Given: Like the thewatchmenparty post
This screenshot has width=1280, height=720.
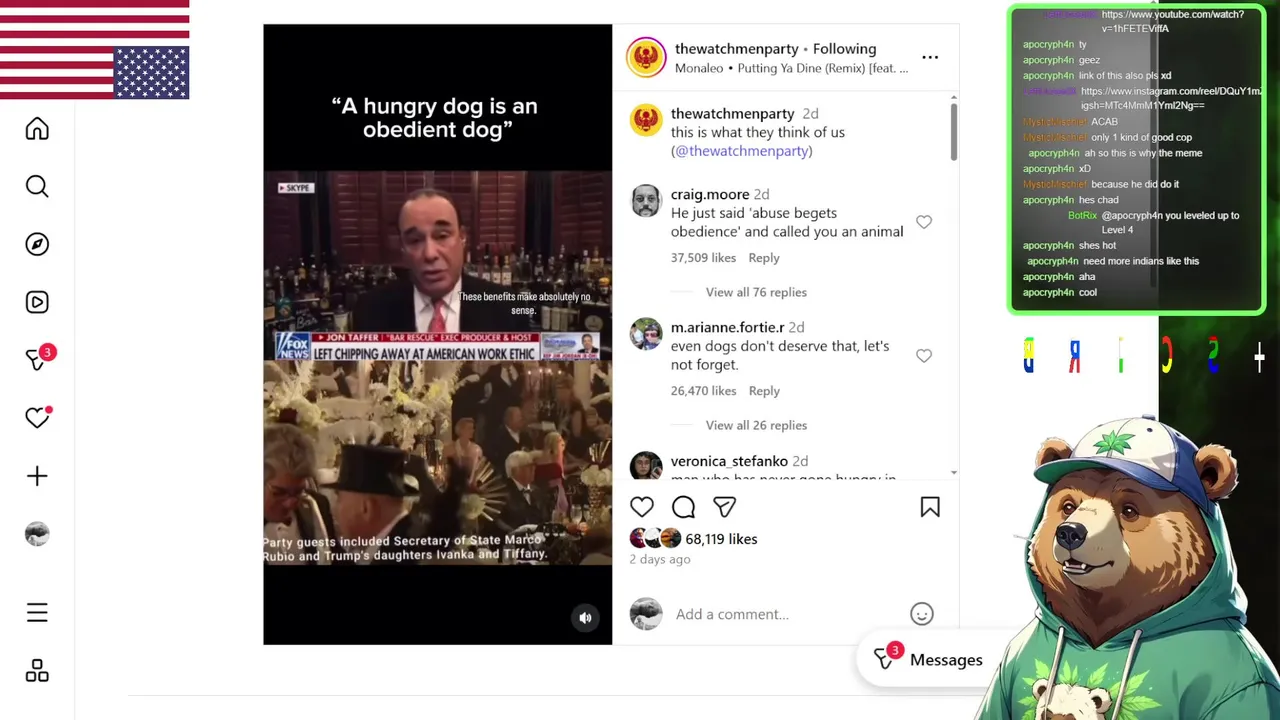Looking at the screenshot, I should point(642,507).
